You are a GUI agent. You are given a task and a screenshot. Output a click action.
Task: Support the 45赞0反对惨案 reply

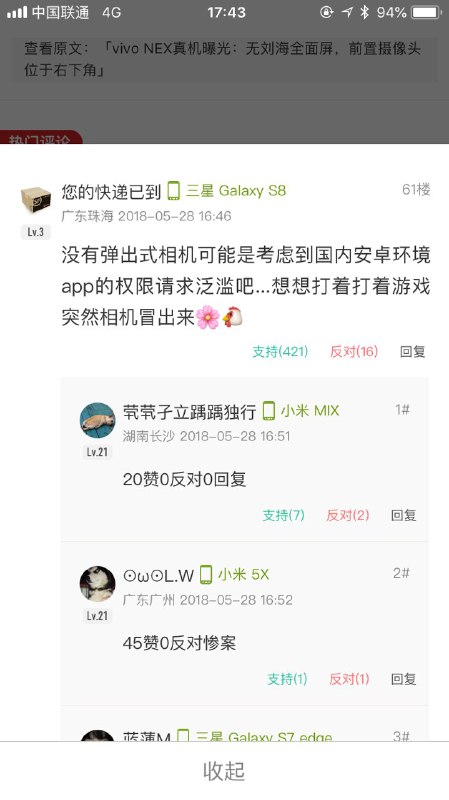coord(287,679)
